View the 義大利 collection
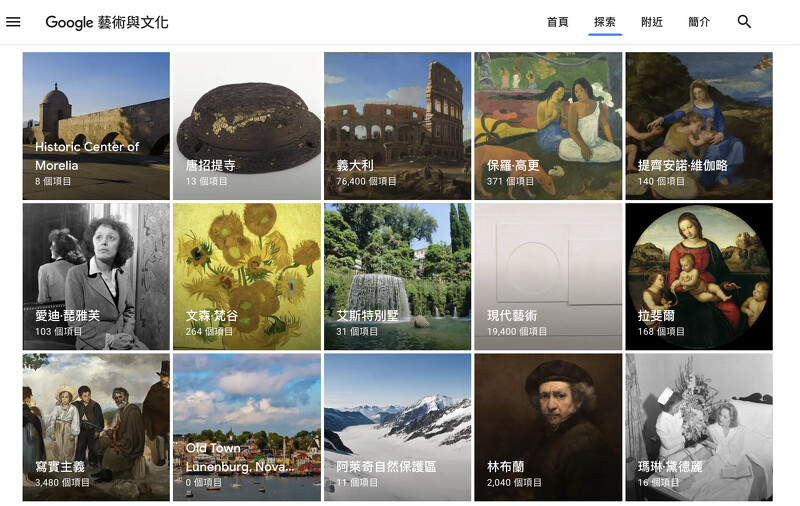Viewport: 800px width, 506px height. pos(397,125)
